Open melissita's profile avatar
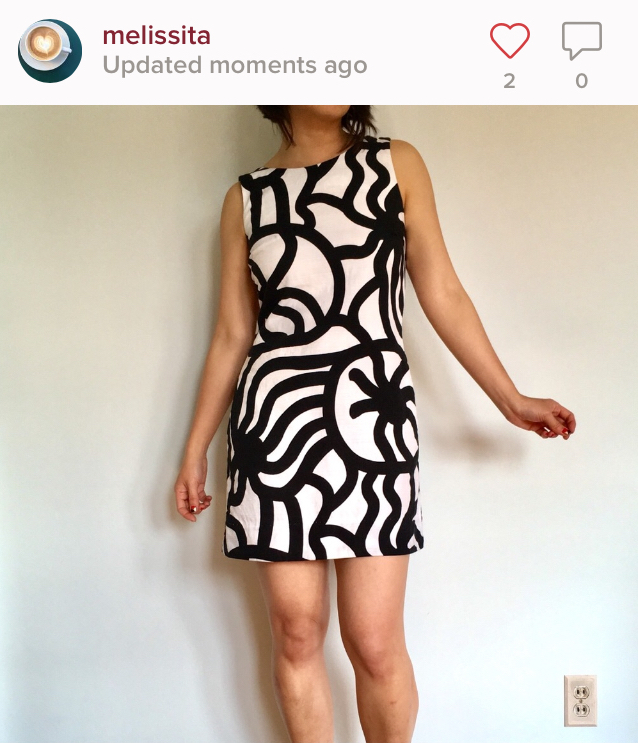This screenshot has height=743, width=638. pos(50,51)
